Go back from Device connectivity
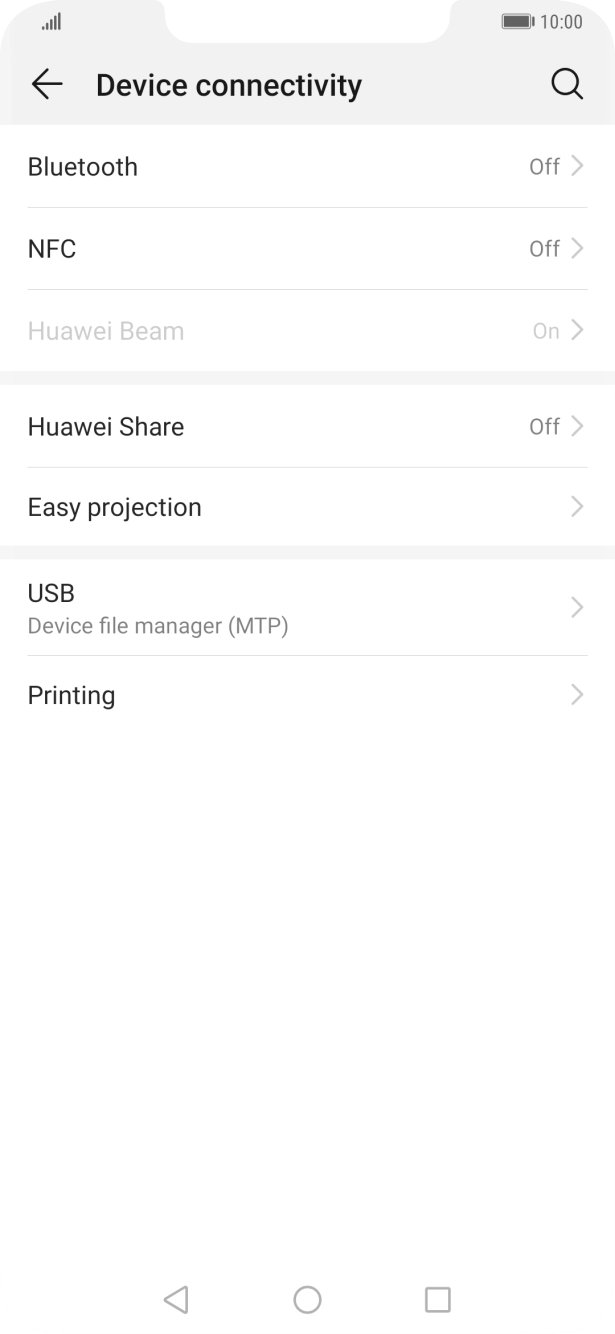The image size is (615, 1334). pyautogui.click(x=46, y=85)
